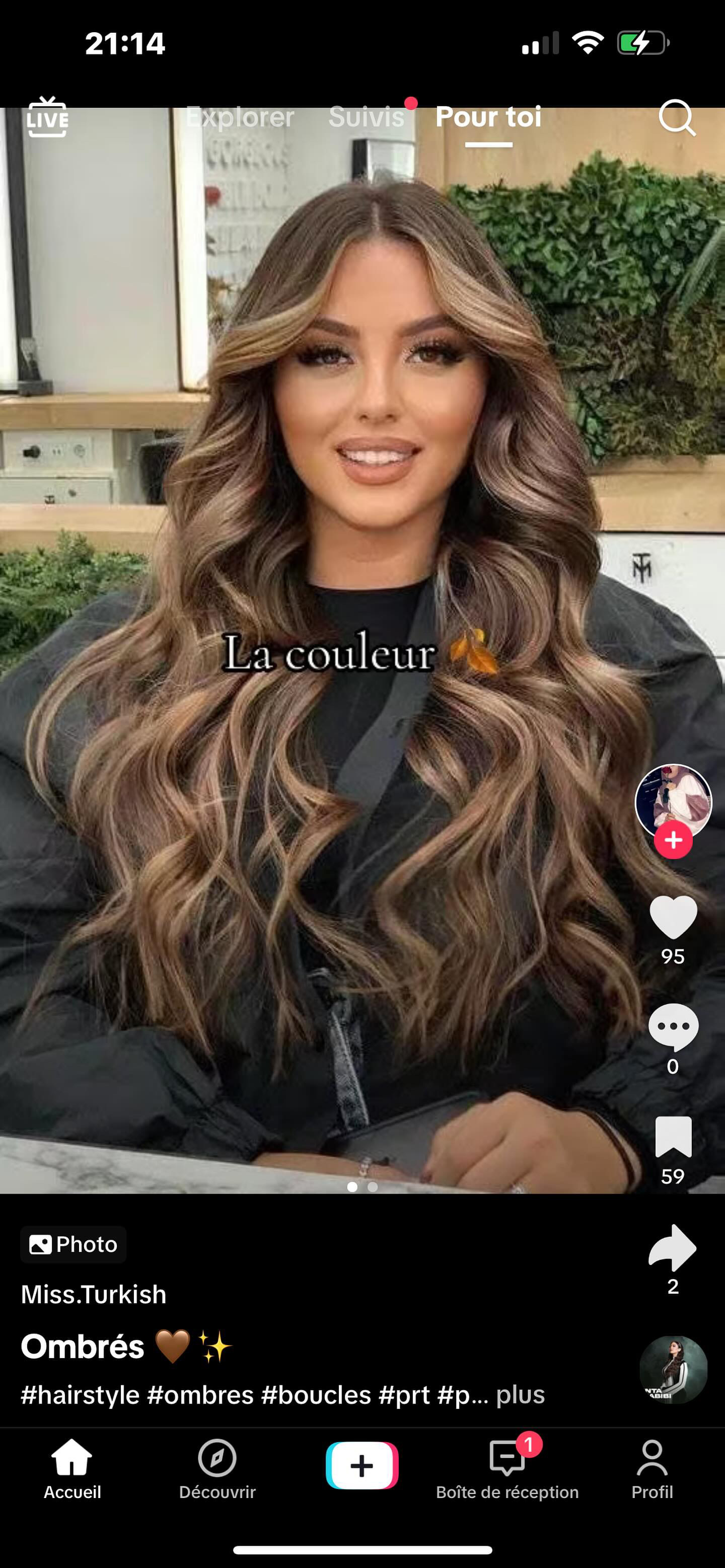Image resolution: width=725 pixels, height=1568 pixels.
Task: Follow the creator with the red plus
Action: pos(673,840)
